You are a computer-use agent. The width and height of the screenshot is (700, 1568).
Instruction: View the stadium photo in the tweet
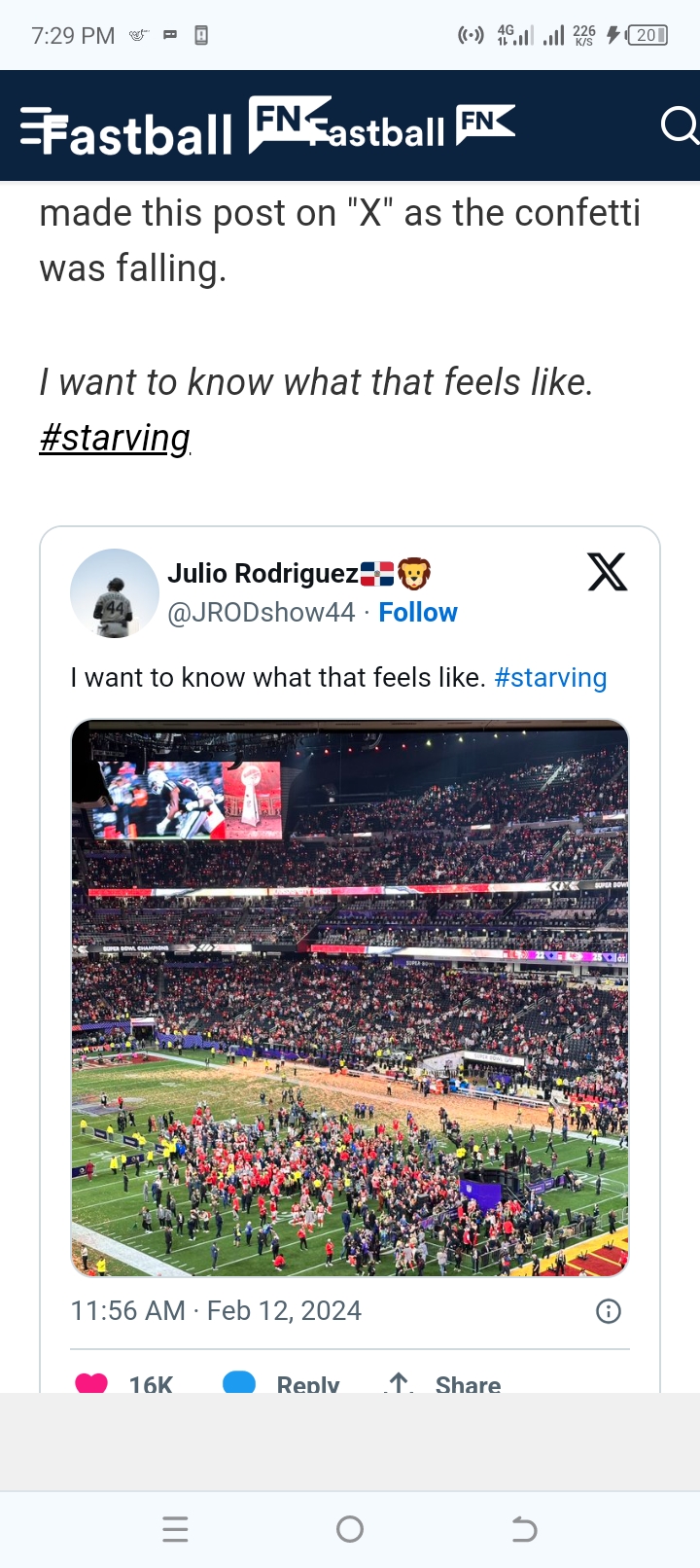pos(350,997)
